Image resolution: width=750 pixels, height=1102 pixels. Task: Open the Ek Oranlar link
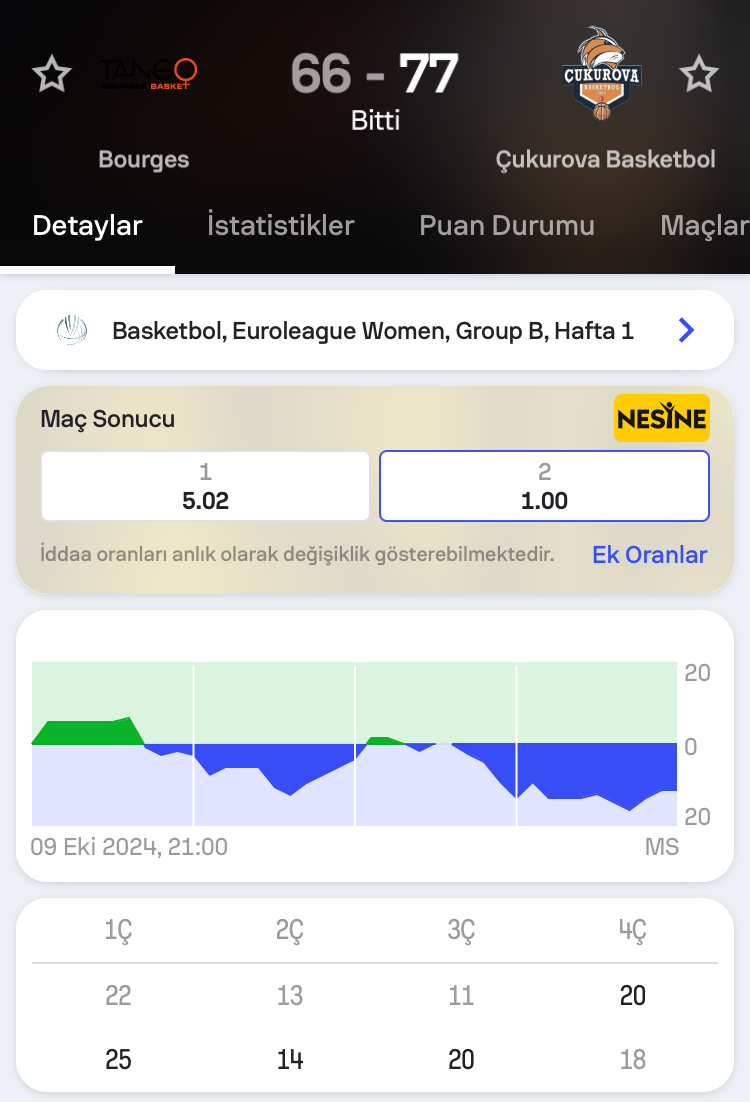[x=649, y=555]
